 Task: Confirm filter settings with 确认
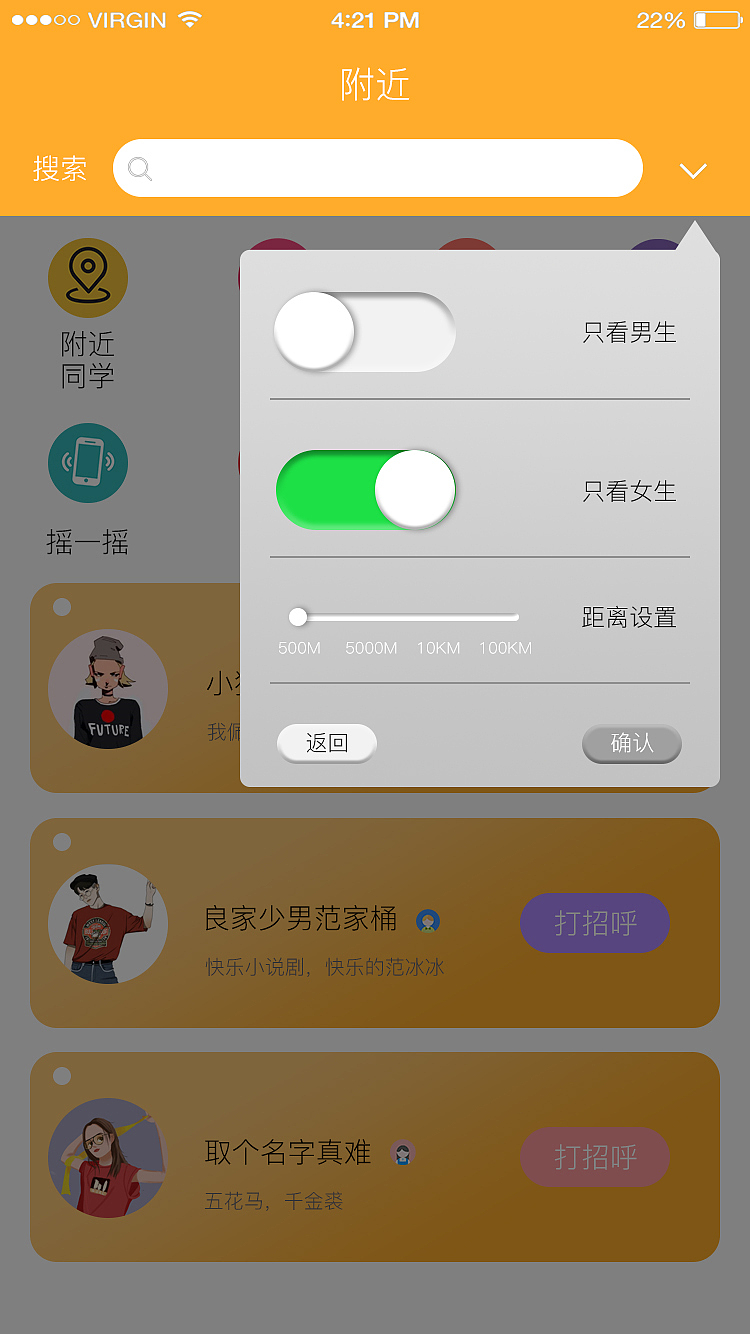point(632,743)
